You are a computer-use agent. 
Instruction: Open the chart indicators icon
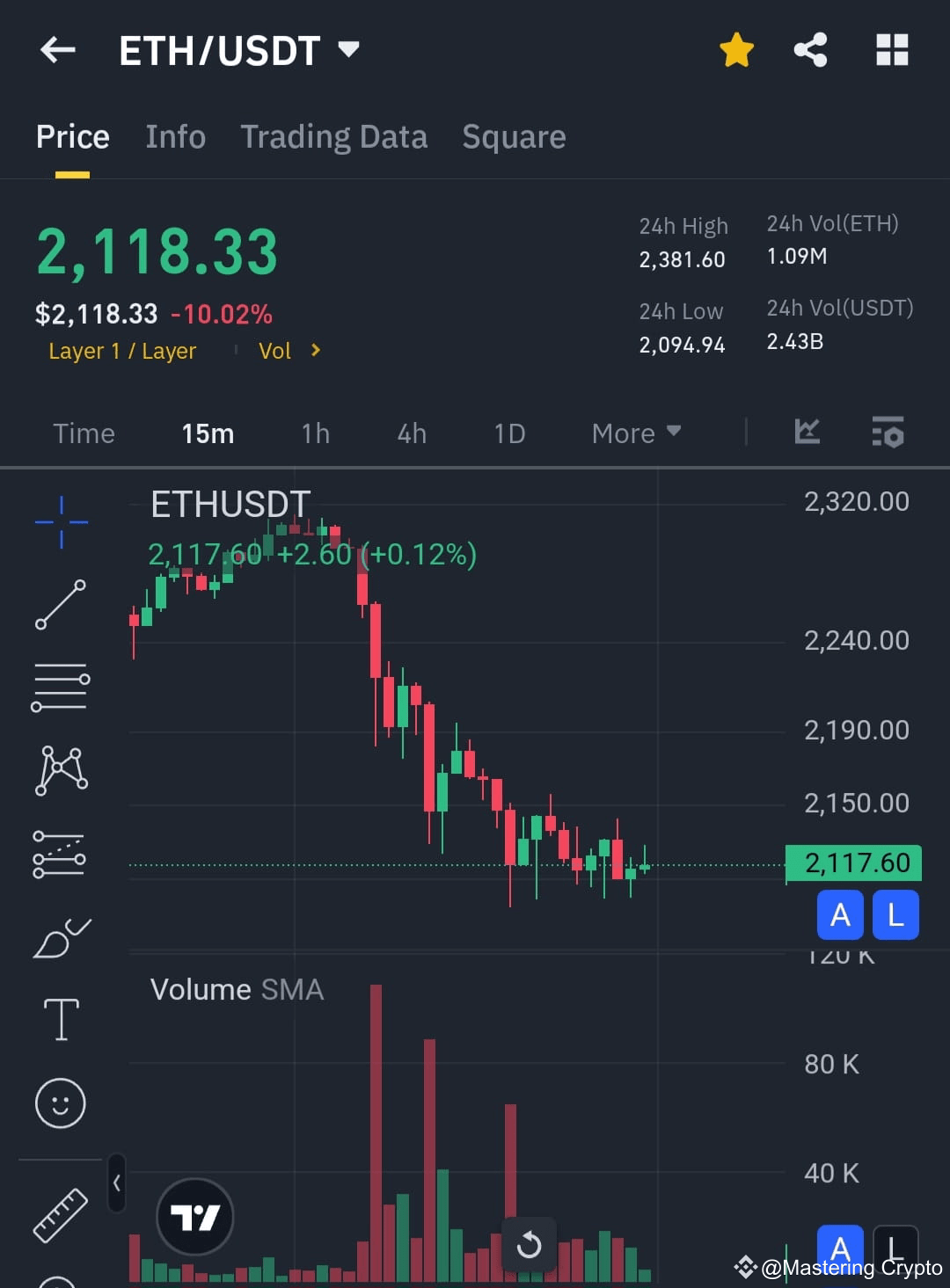(807, 433)
